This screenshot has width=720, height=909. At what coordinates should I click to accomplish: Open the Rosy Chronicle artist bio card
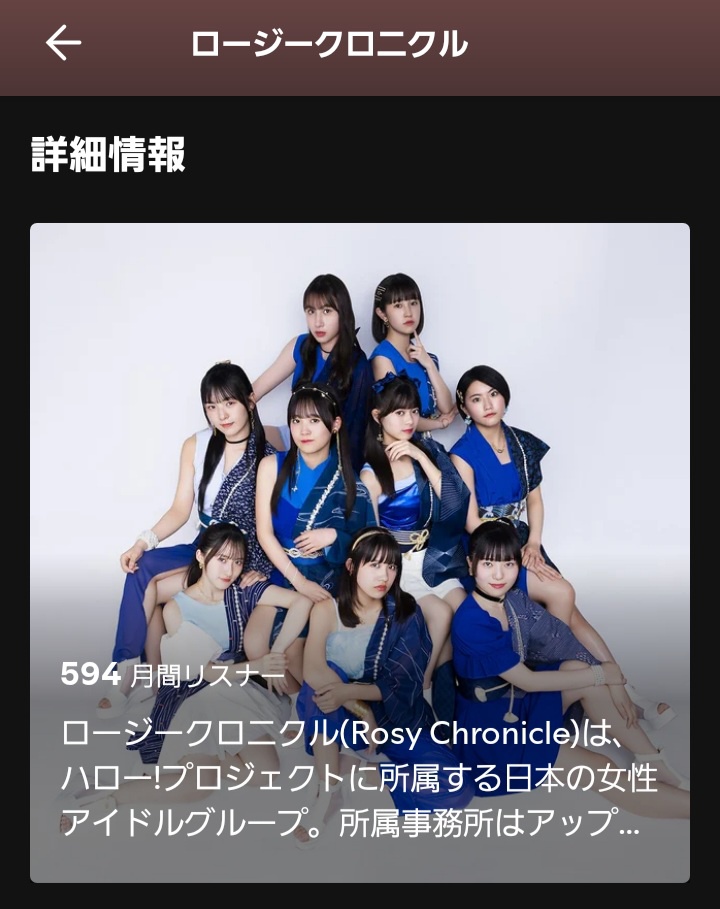[360, 552]
